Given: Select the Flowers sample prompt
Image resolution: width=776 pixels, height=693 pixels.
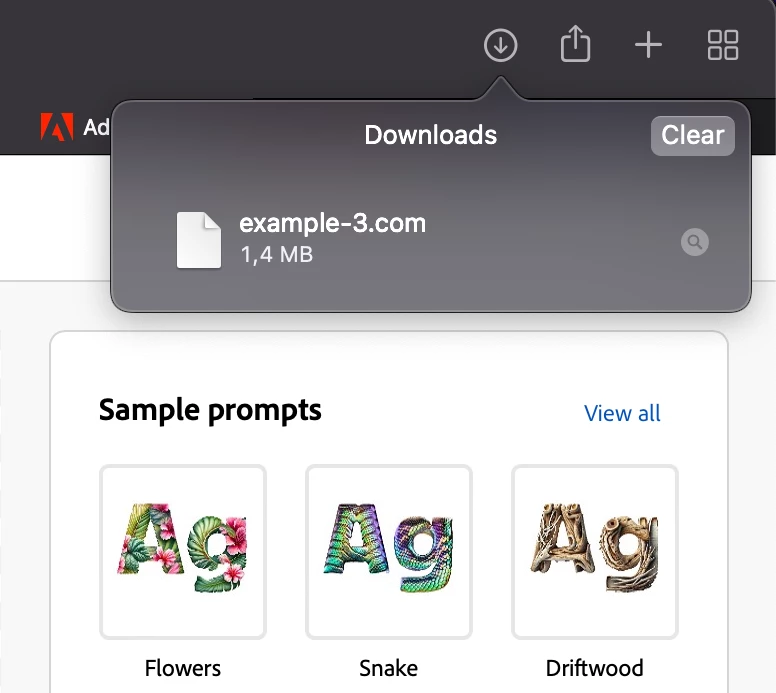Looking at the screenshot, I should coord(183,552).
